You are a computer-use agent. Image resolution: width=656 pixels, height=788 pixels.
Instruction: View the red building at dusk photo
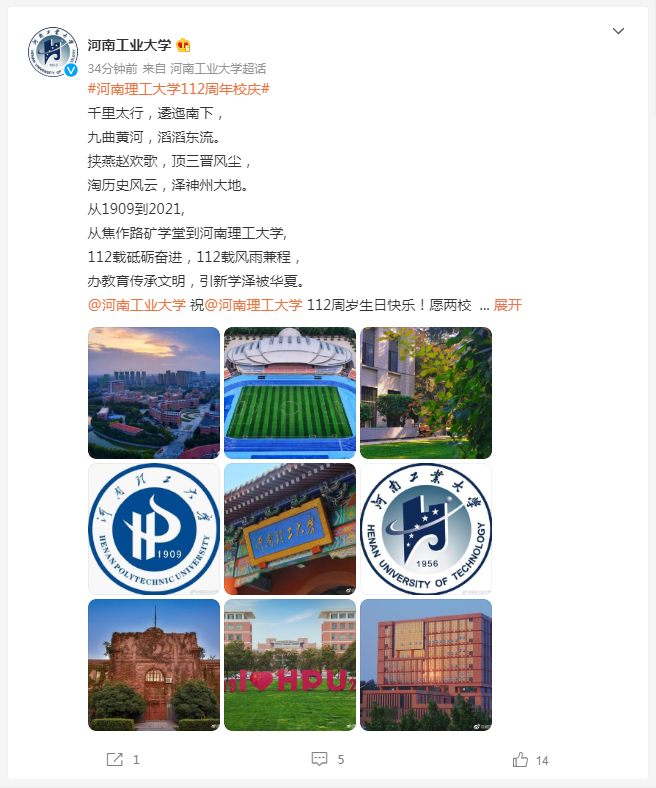[426, 665]
